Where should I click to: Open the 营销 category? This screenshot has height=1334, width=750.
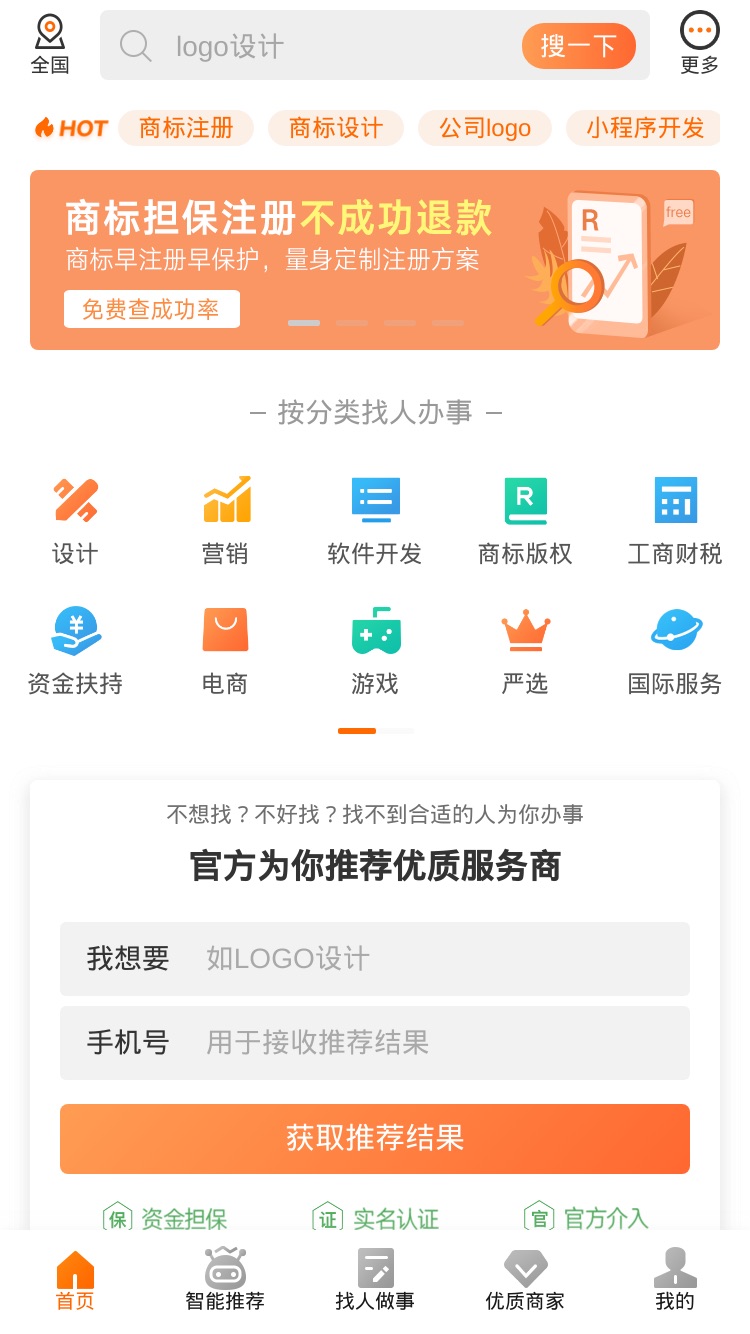225,521
